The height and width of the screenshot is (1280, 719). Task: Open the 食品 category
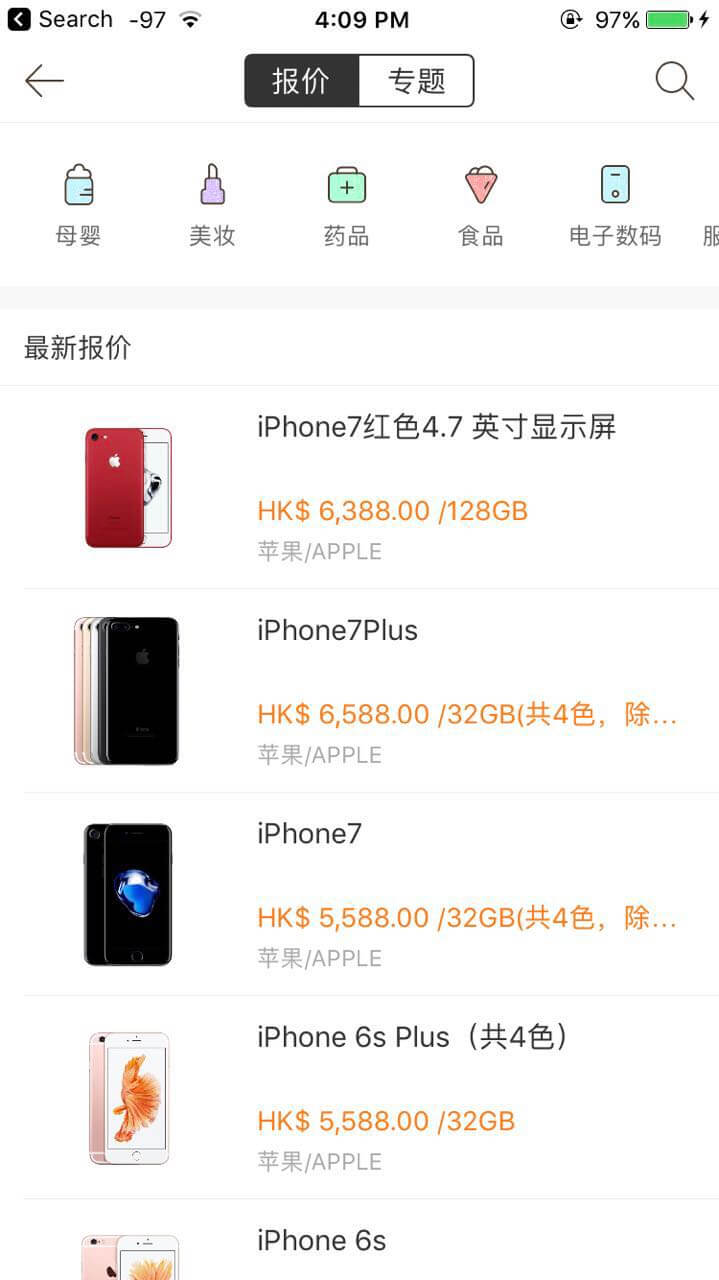pyautogui.click(x=480, y=205)
